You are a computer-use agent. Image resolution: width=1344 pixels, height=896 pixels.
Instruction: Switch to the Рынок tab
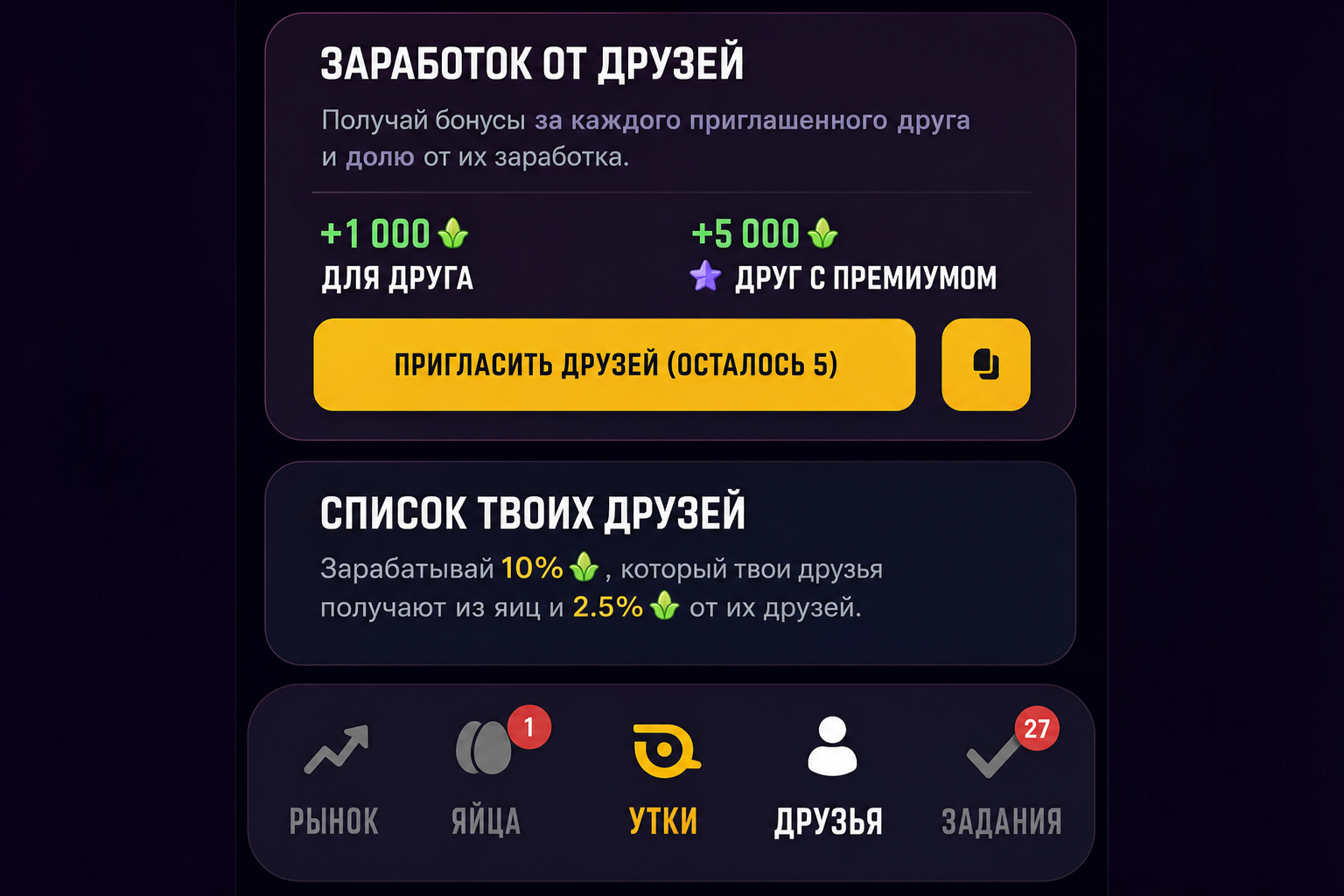tap(334, 778)
